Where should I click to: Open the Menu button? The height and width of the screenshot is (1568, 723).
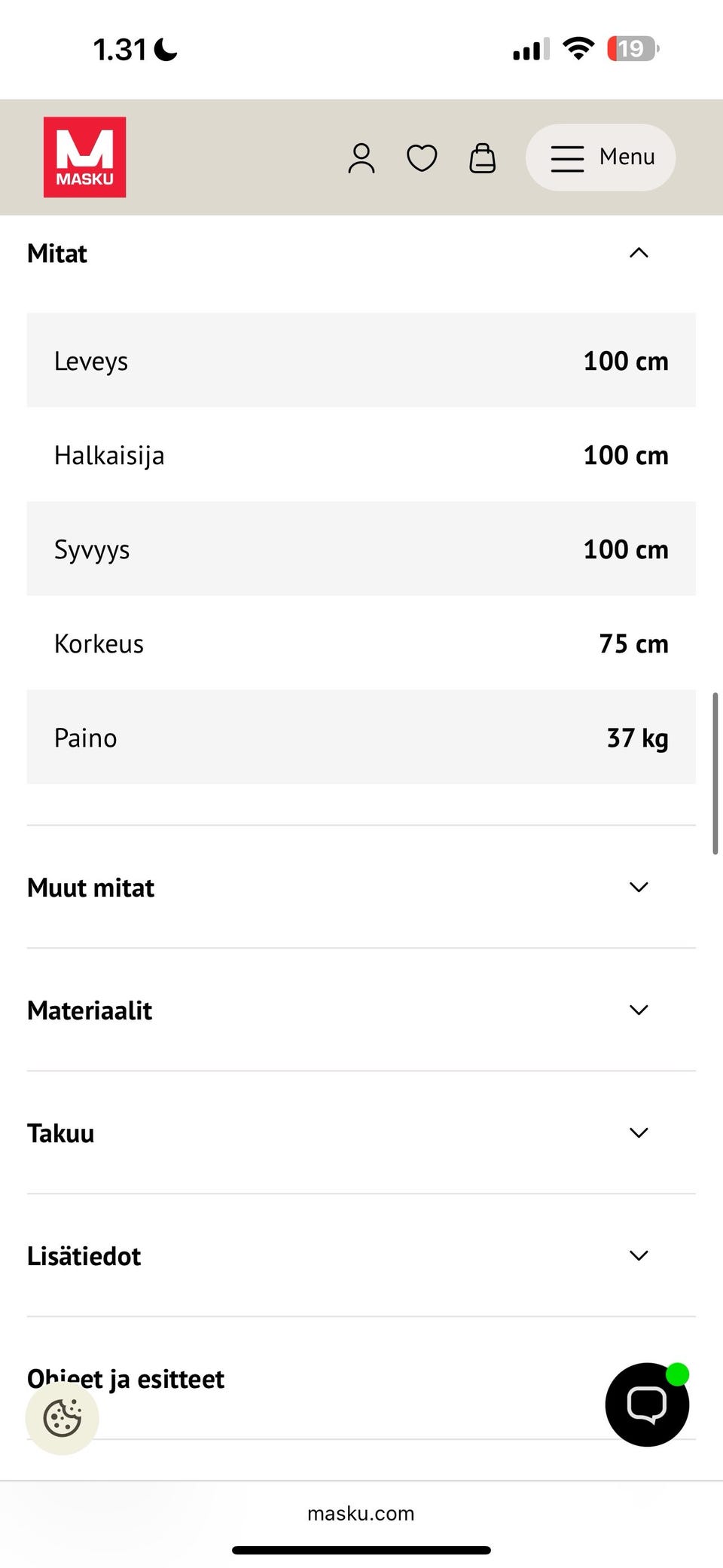point(600,157)
